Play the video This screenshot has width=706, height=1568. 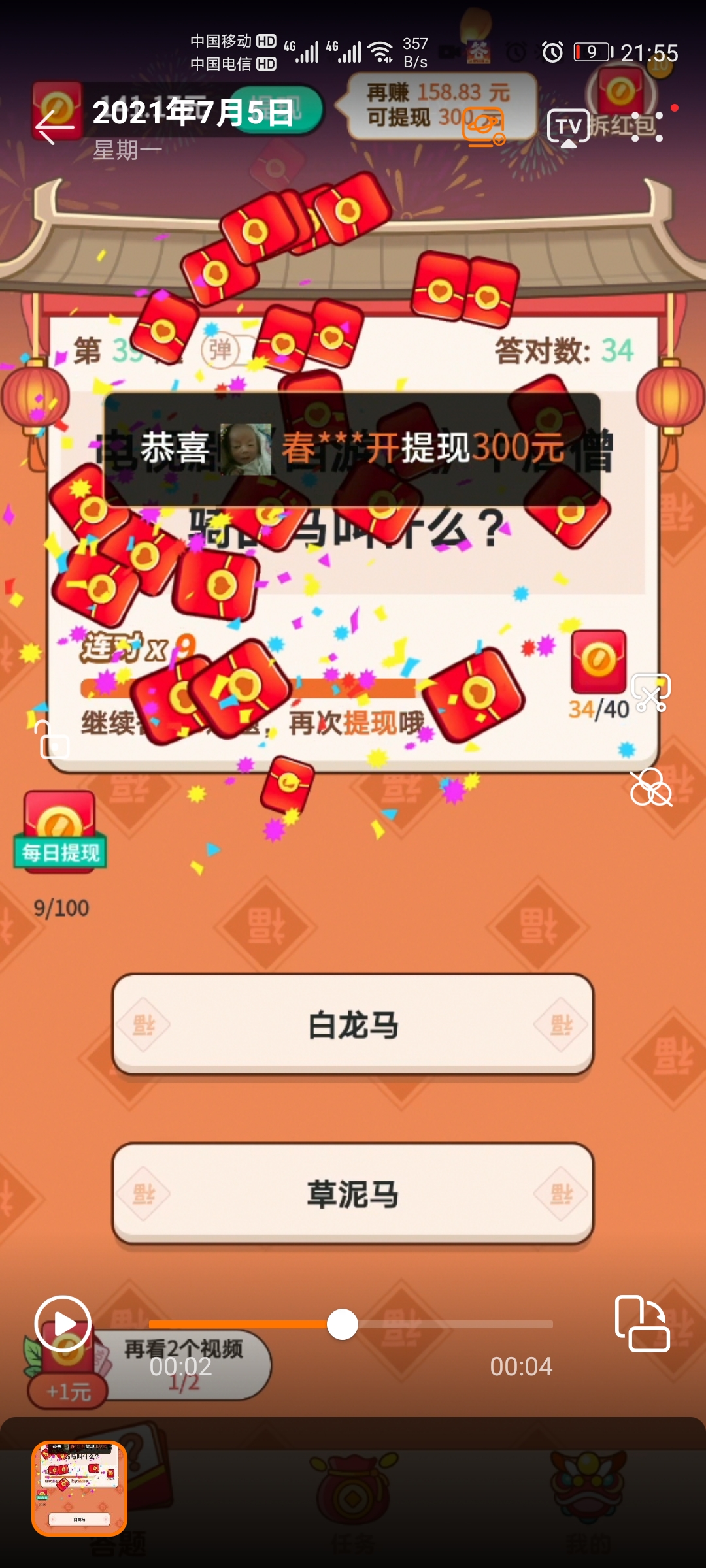[63, 1323]
